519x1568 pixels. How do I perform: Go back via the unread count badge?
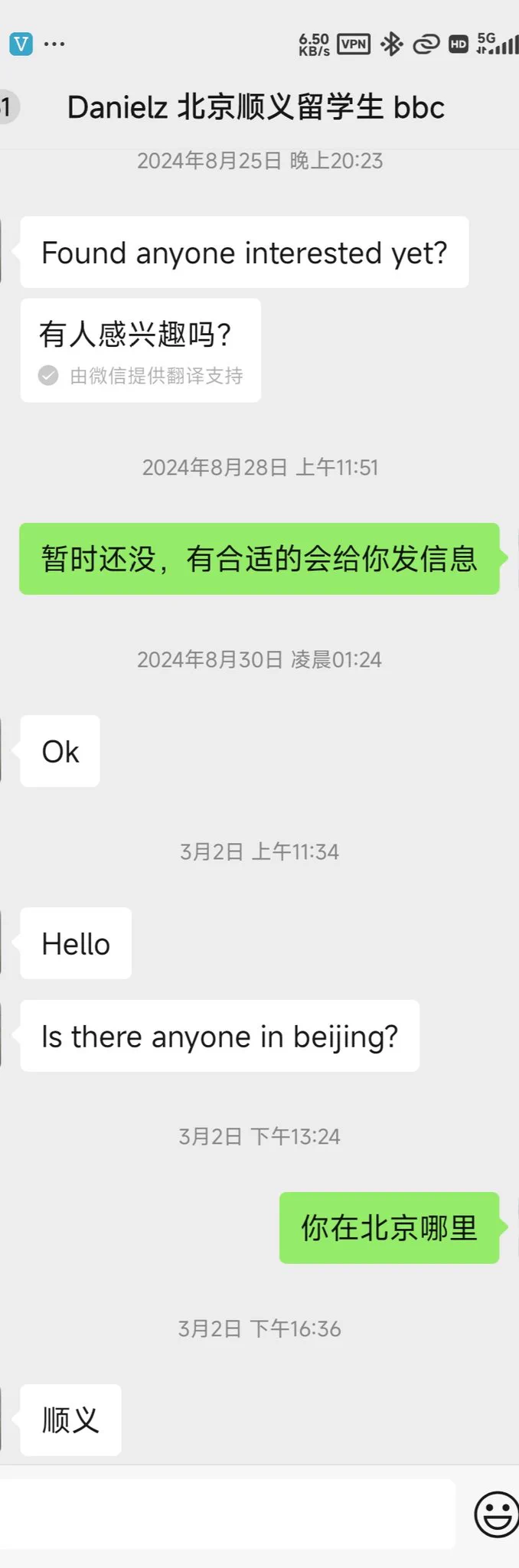pyautogui.click(x=8, y=107)
